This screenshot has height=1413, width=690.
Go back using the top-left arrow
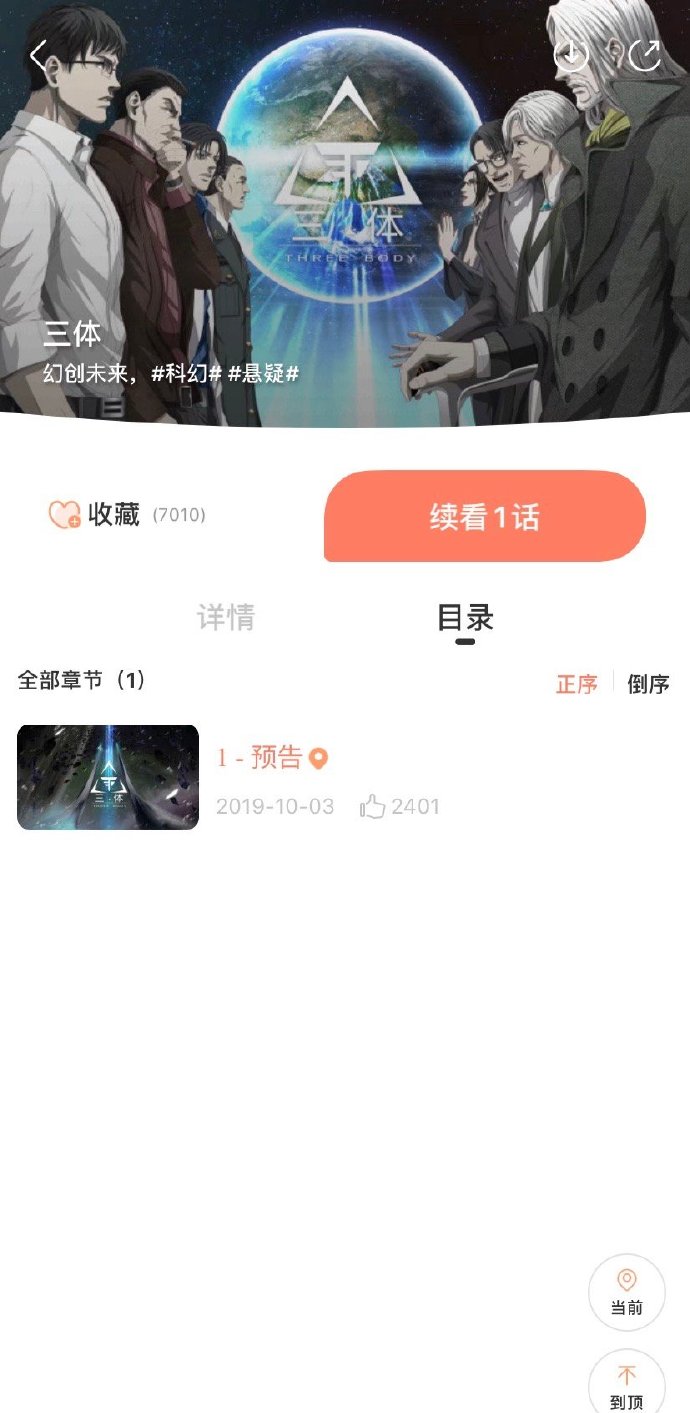point(38,55)
